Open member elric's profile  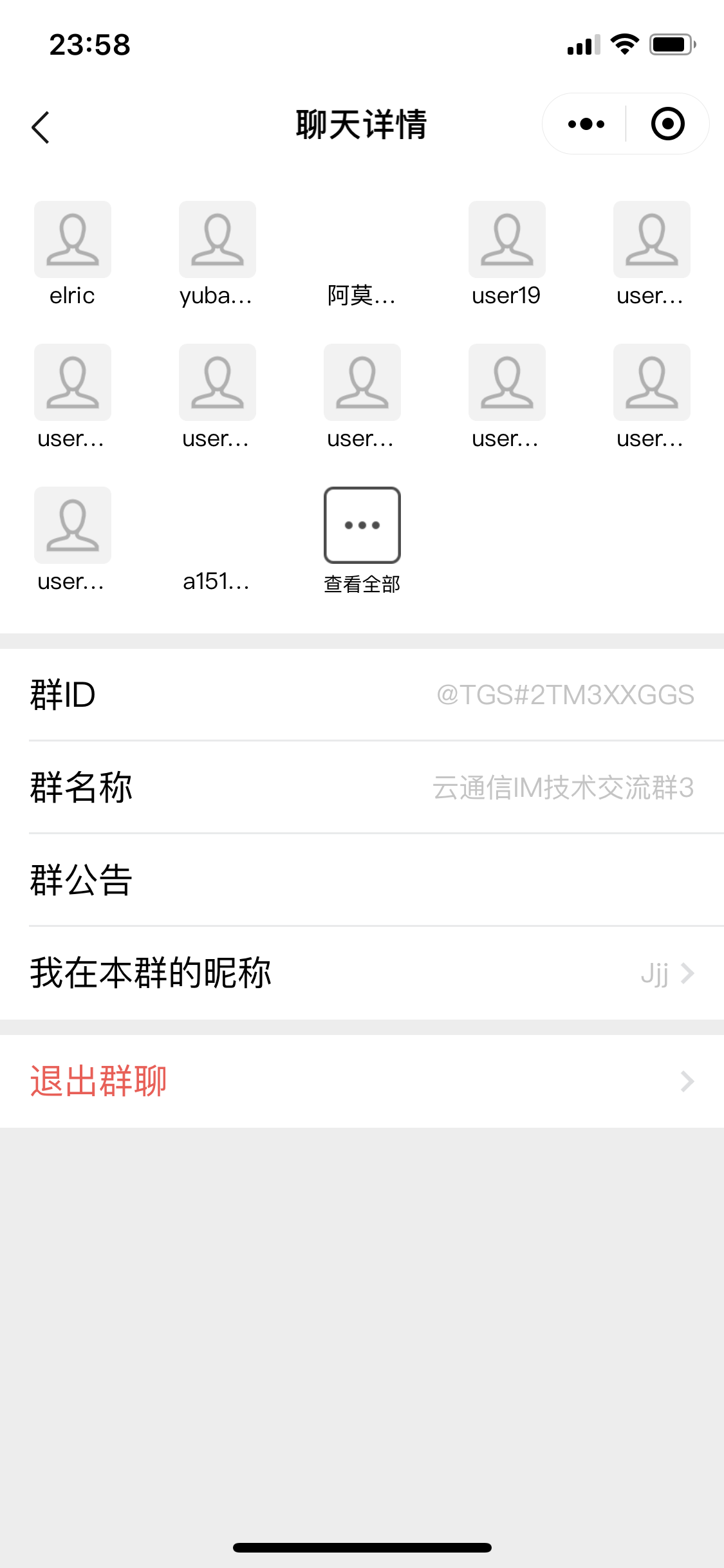tap(72, 240)
